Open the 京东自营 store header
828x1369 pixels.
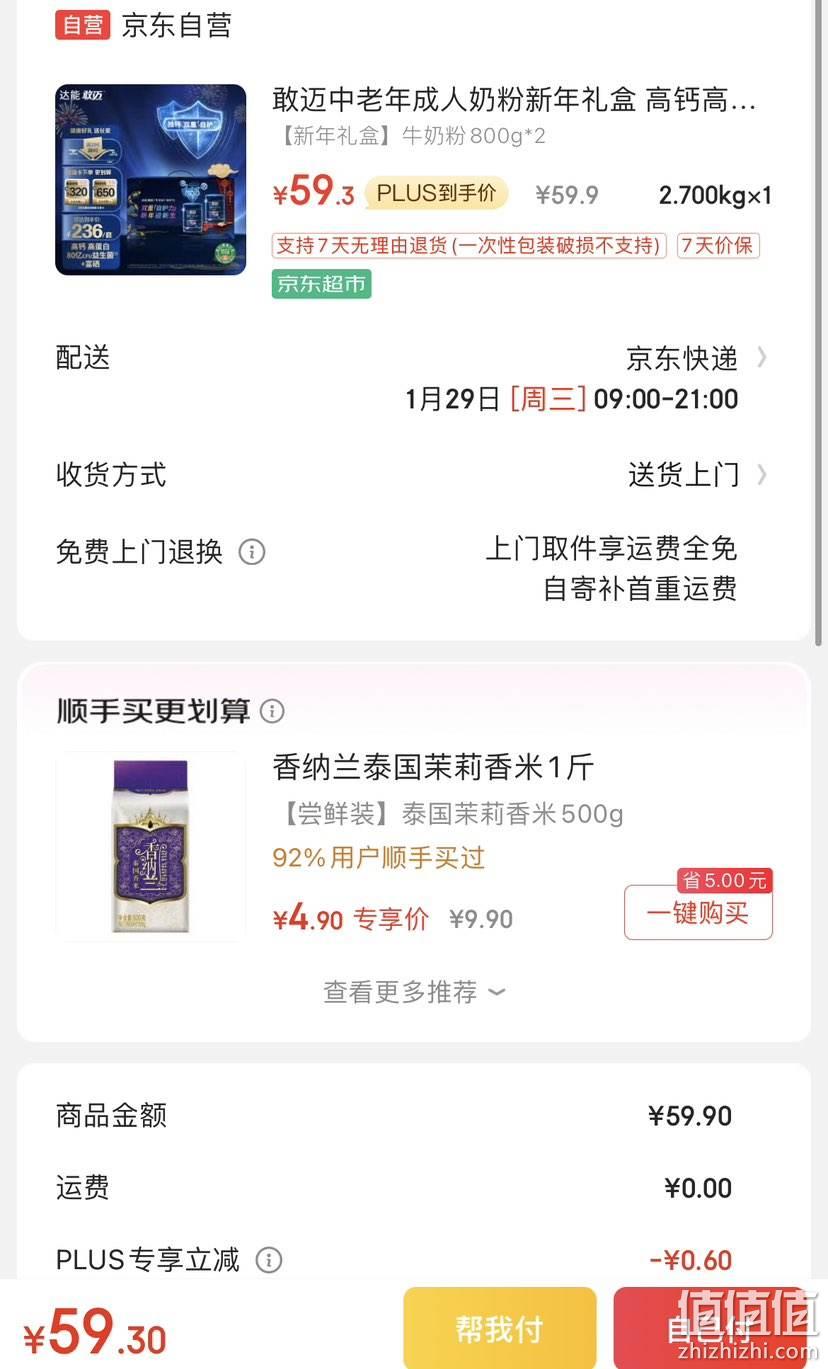[x=144, y=25]
